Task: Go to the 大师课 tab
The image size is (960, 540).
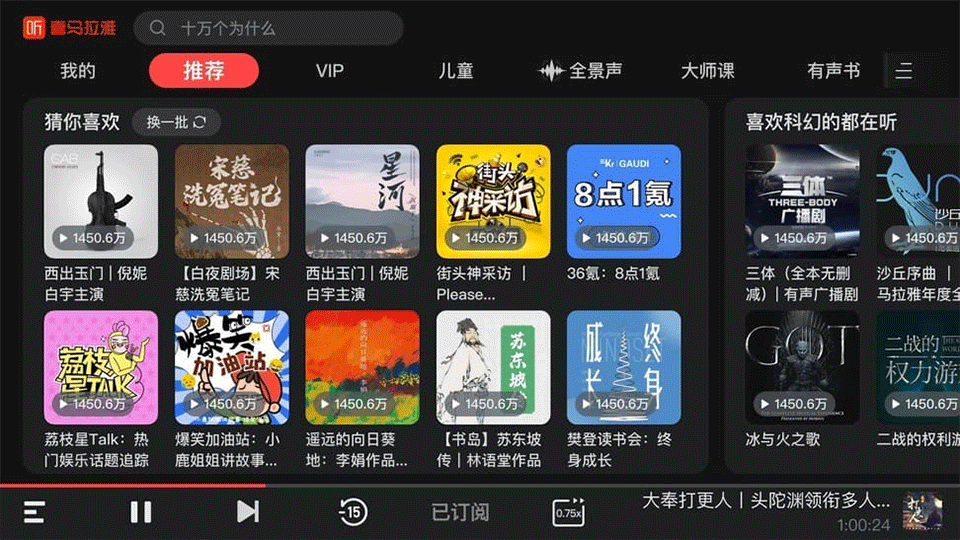Action: [707, 71]
